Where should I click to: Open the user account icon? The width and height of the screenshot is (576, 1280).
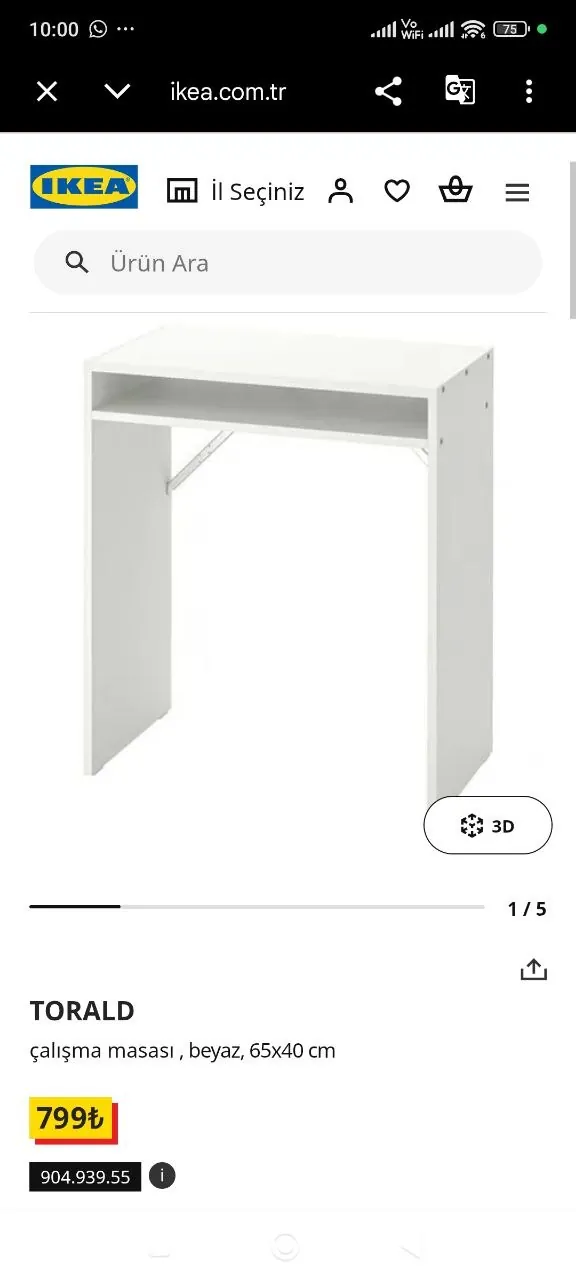click(341, 191)
